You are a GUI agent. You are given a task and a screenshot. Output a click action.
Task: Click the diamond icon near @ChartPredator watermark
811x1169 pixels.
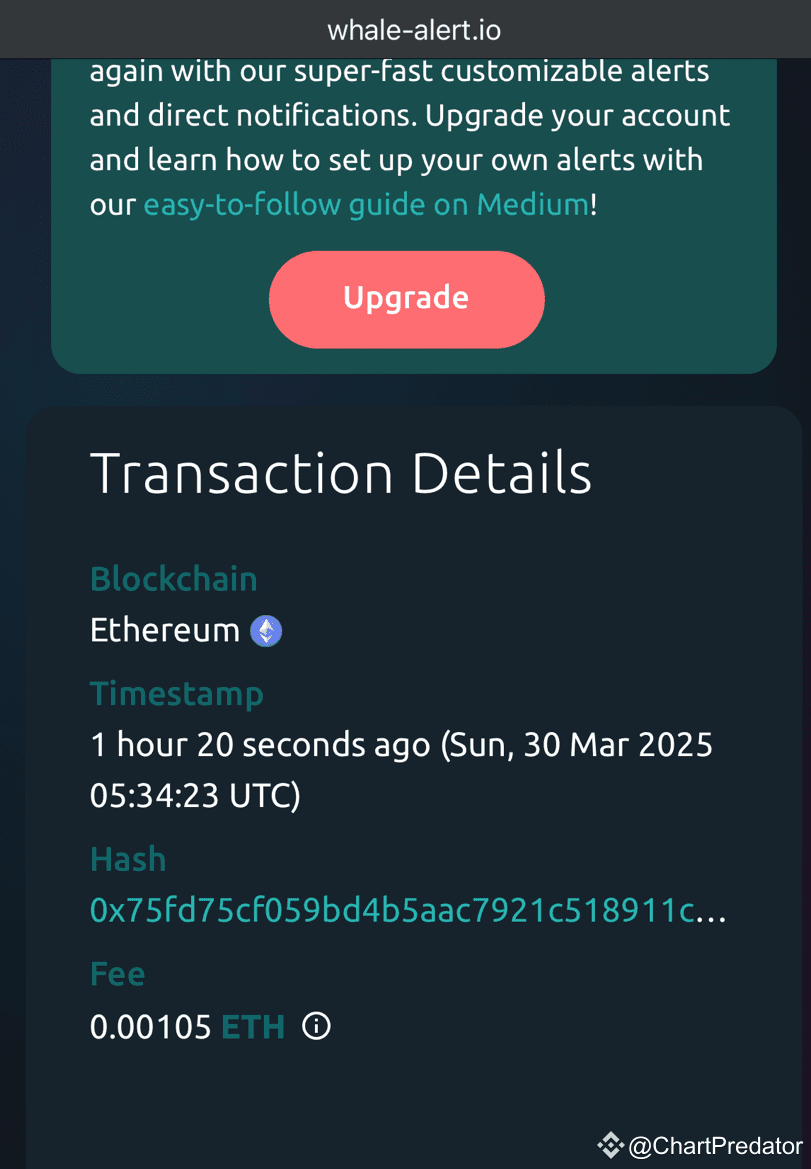pos(611,1146)
